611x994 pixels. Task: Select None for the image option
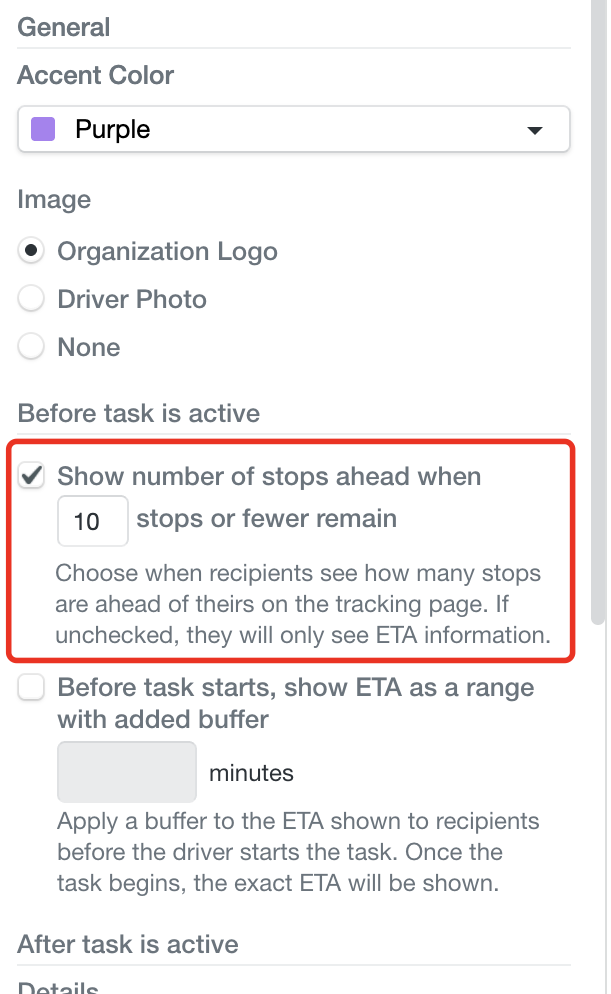coord(31,347)
